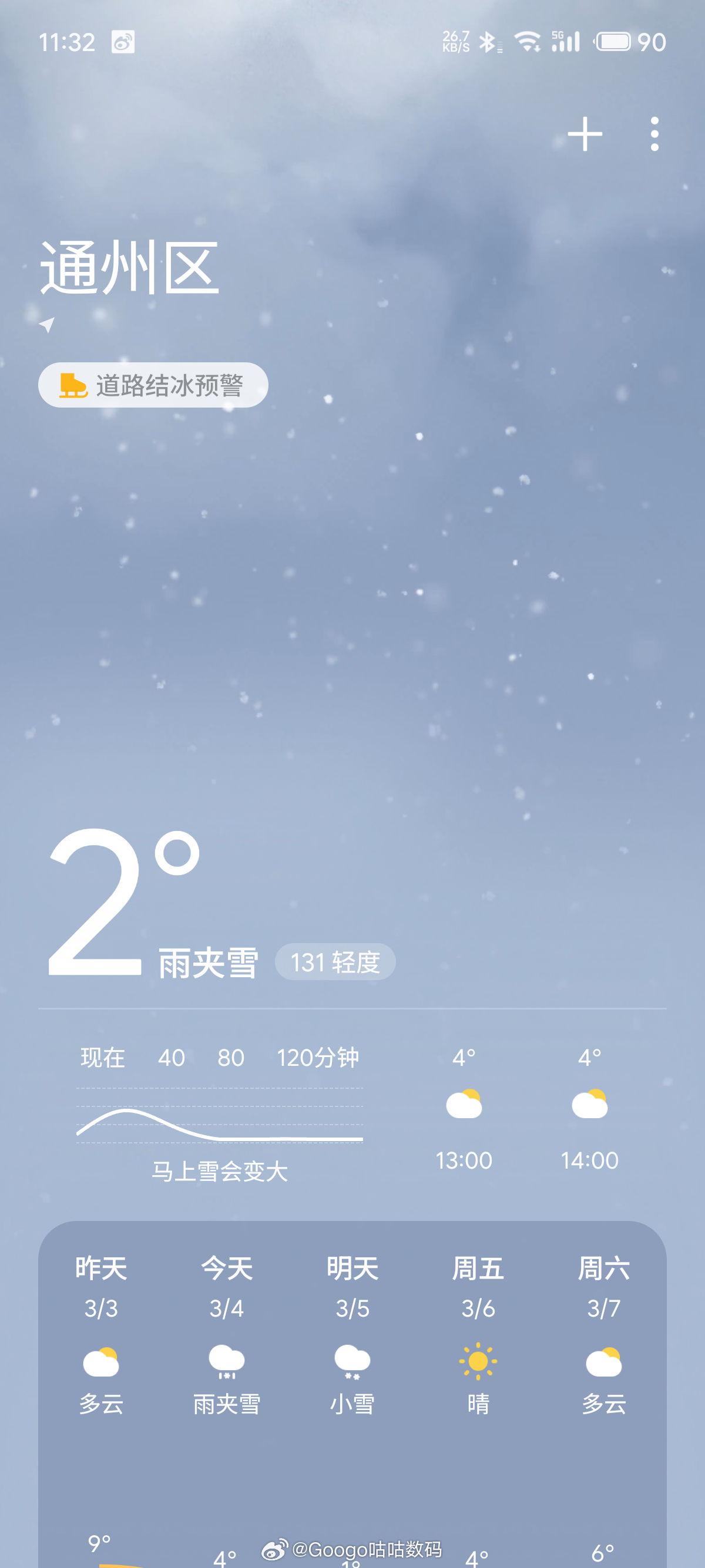Tap the cloudy icon under 周六 3/7
Screen dimensions: 705x1568
point(603,1358)
